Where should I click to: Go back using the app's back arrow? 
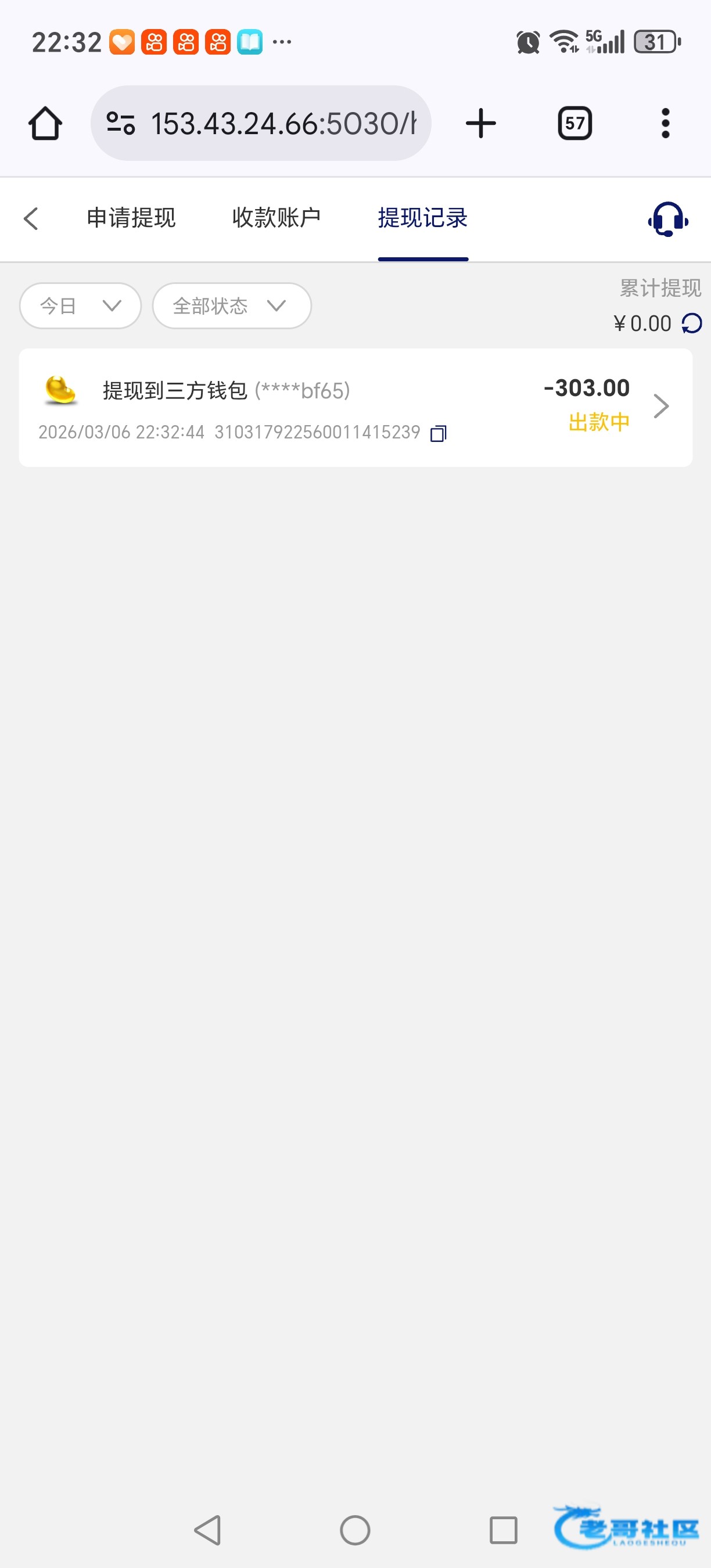[x=31, y=218]
